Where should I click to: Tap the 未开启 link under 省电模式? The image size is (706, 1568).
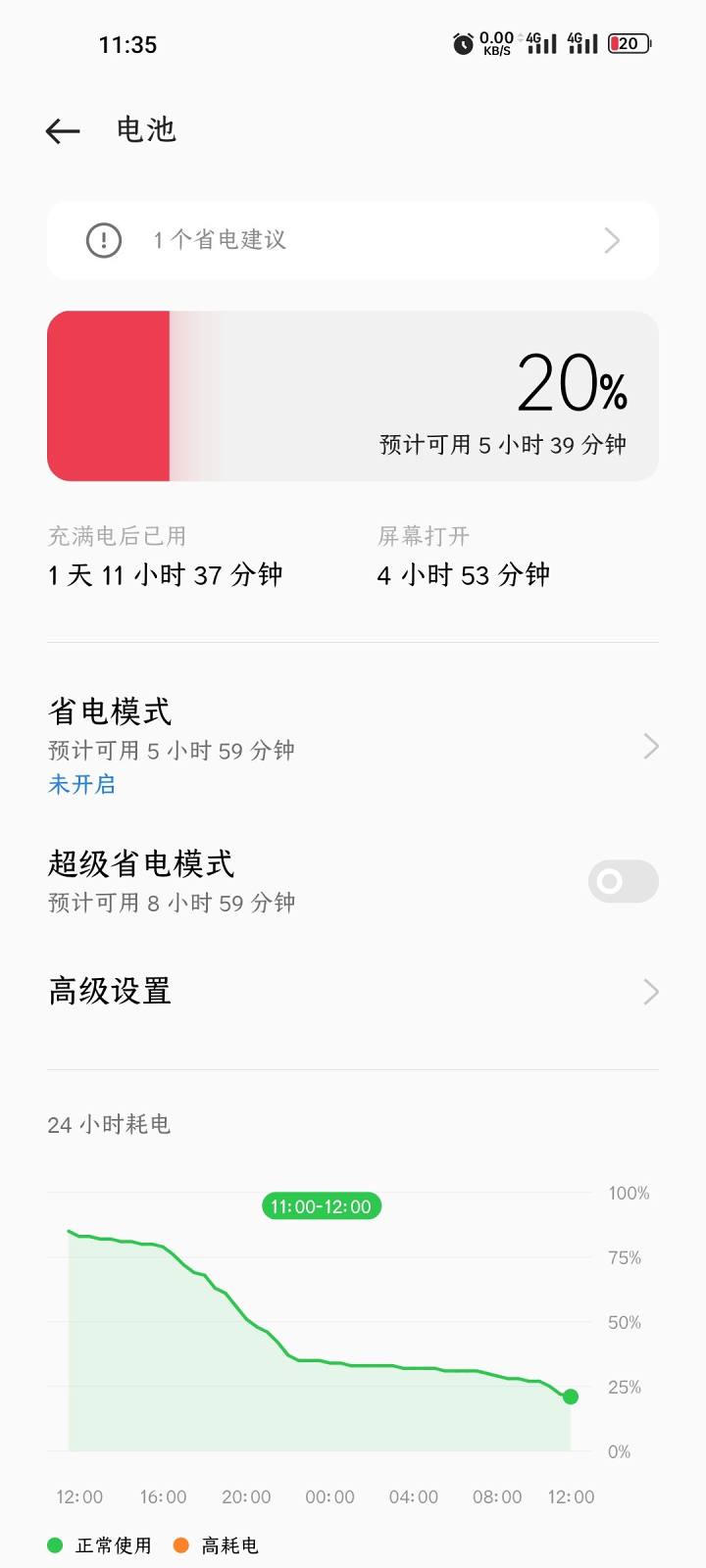click(x=81, y=784)
